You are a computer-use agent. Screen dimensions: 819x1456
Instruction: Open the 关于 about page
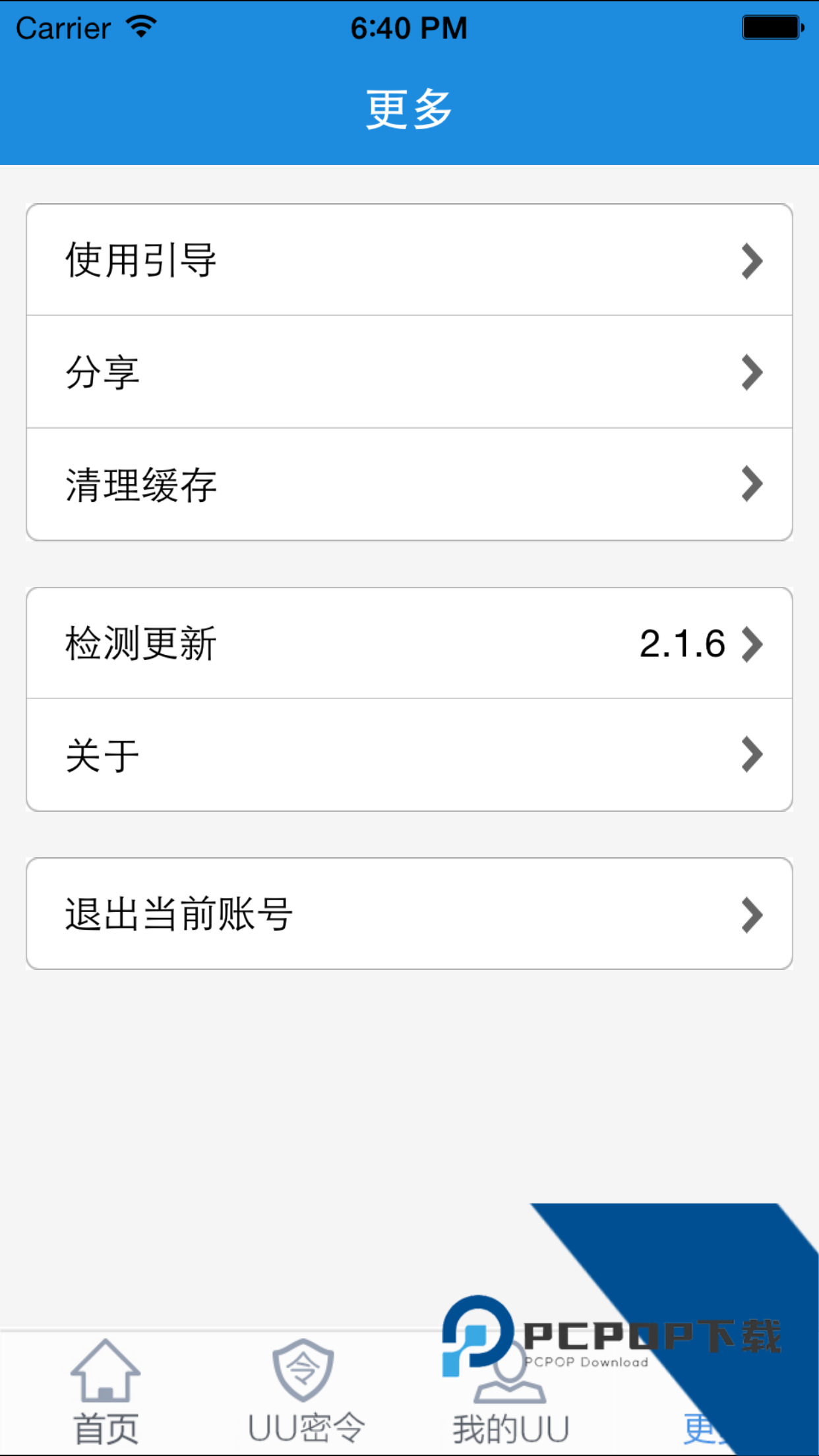[x=409, y=755]
